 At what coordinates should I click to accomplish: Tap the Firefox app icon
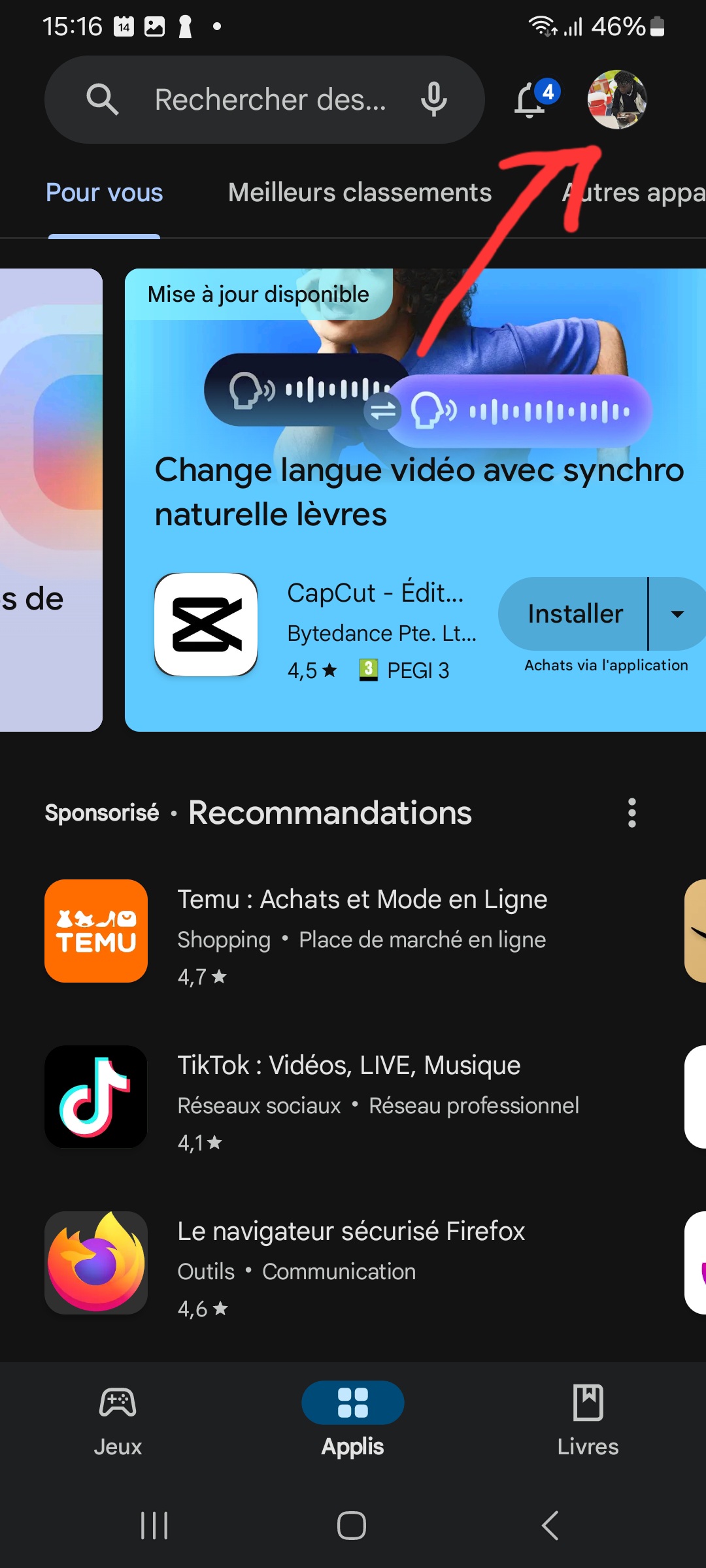tap(95, 1263)
